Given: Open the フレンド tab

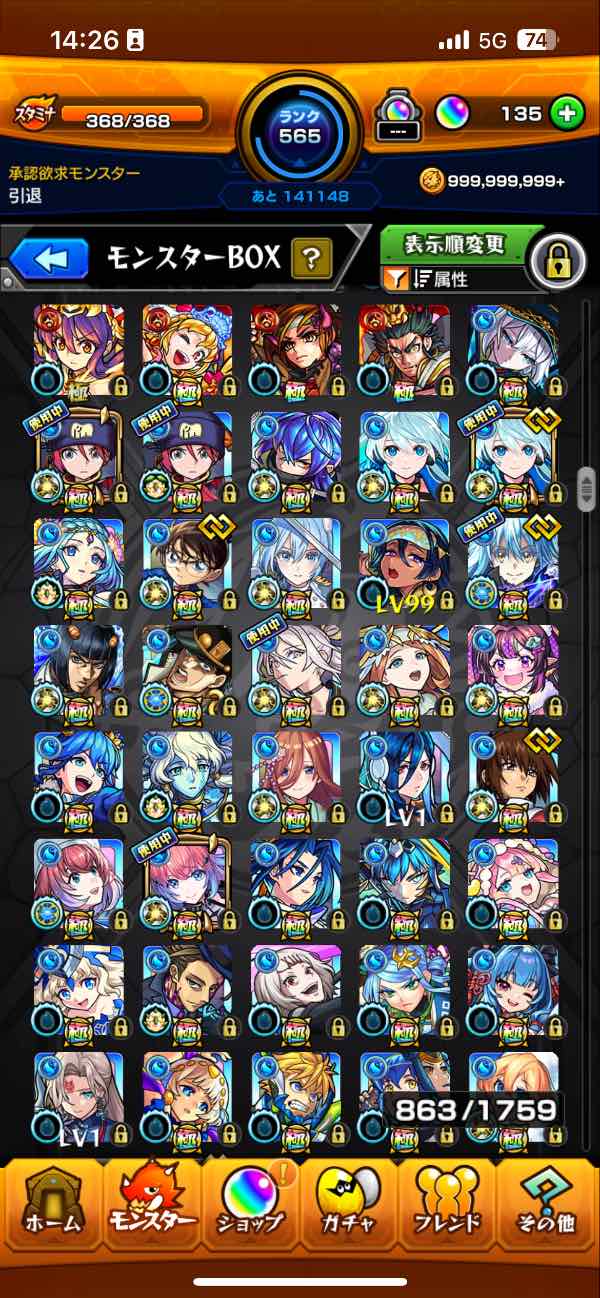Looking at the screenshot, I should 446,1205.
